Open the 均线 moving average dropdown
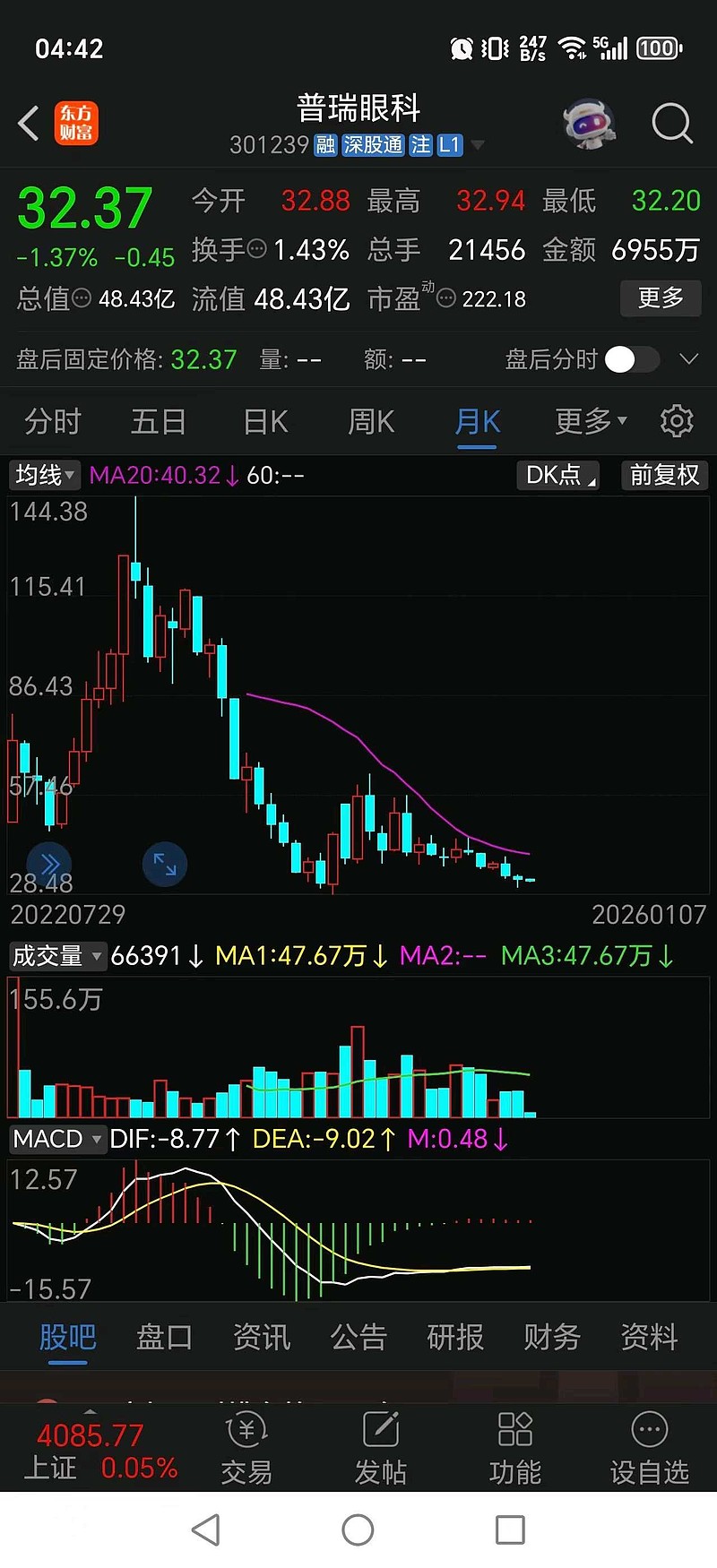 [44, 476]
